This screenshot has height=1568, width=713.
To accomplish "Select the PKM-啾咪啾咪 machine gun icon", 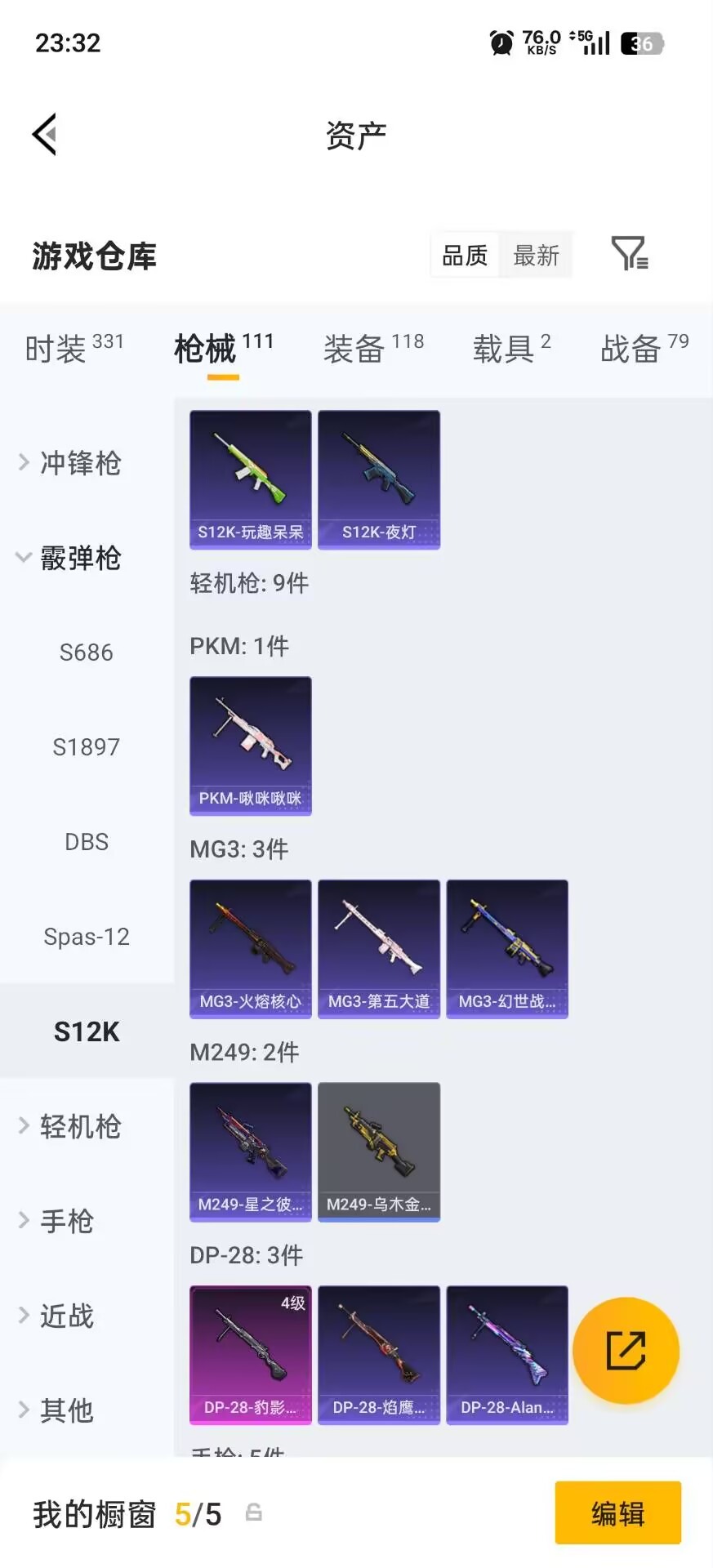I will click(249, 746).
